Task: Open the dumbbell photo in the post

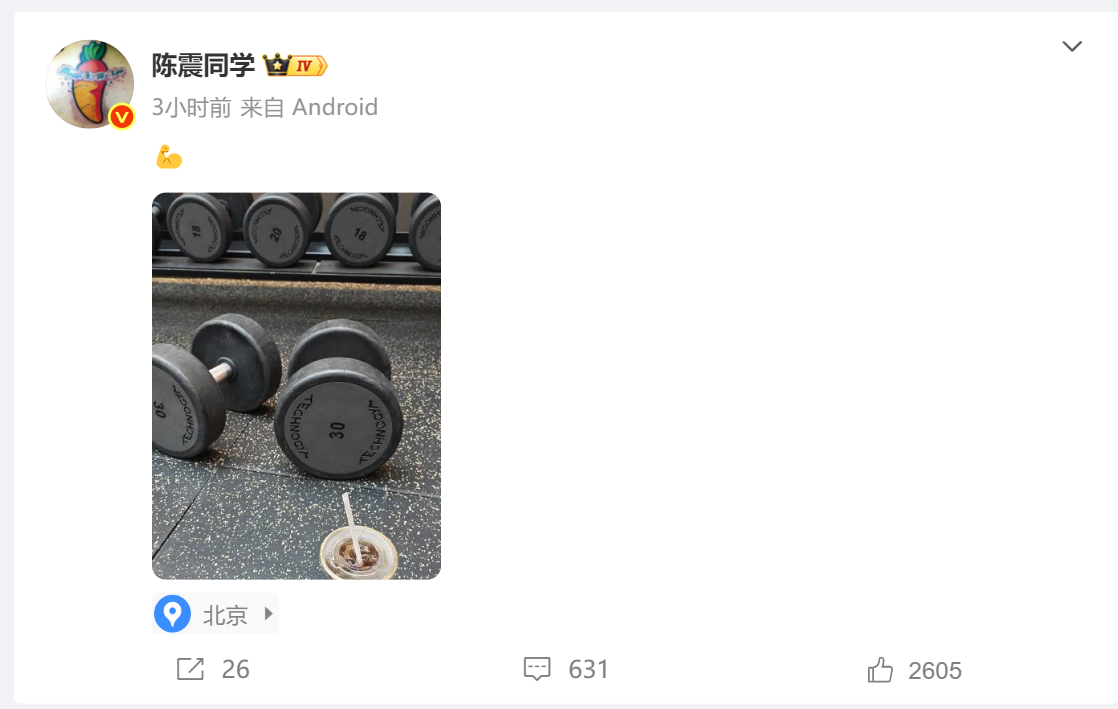Action: coord(296,385)
